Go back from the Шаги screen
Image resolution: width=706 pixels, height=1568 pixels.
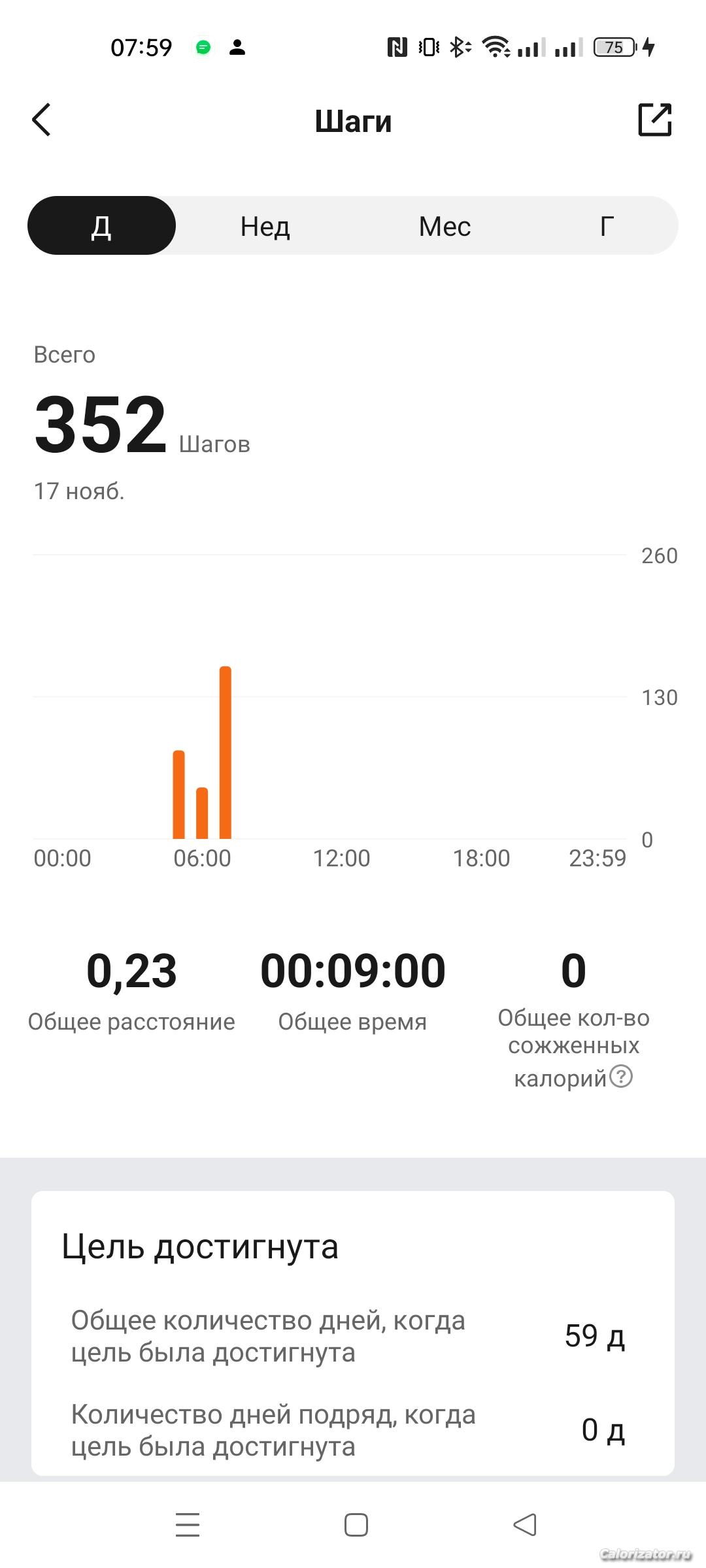pos(42,120)
